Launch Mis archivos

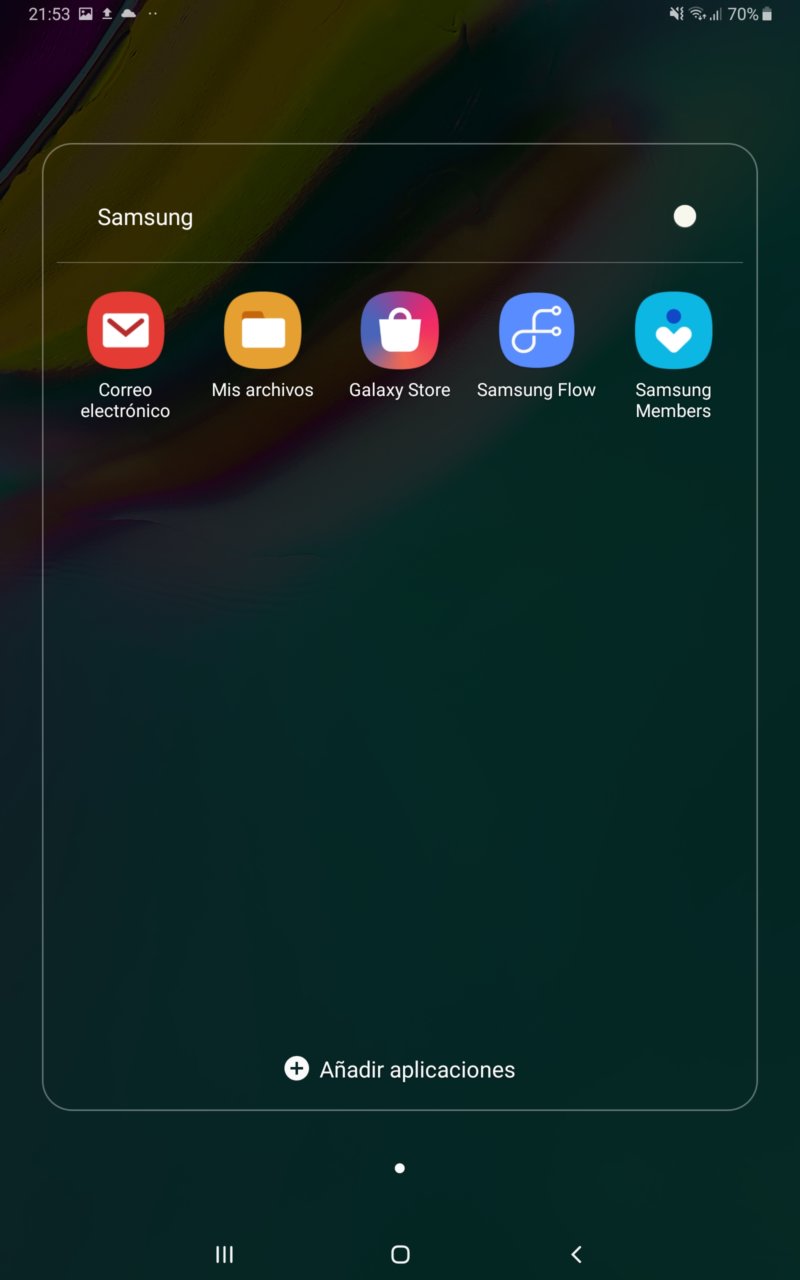click(x=262, y=331)
